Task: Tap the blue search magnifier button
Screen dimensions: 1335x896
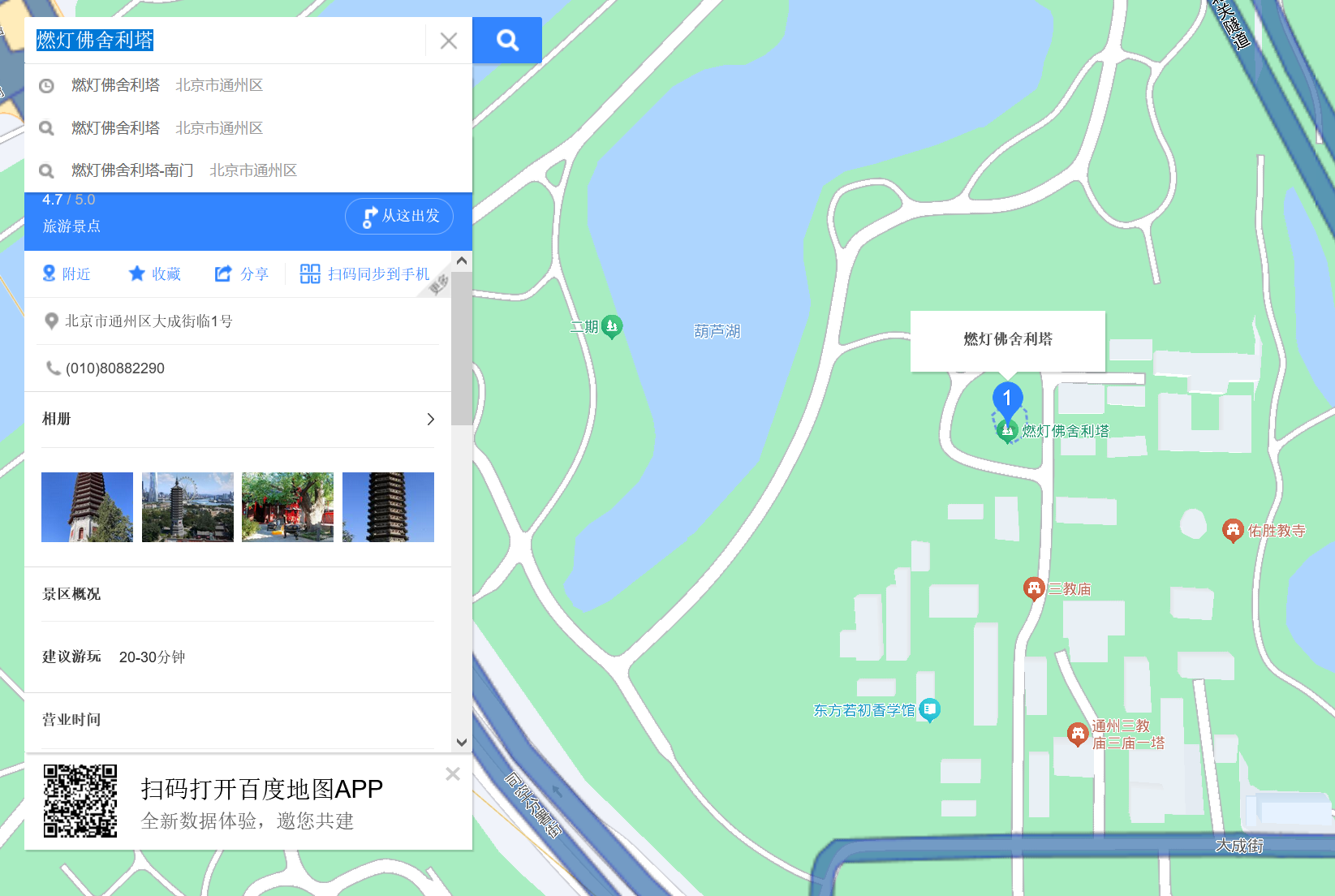Action: click(x=507, y=41)
